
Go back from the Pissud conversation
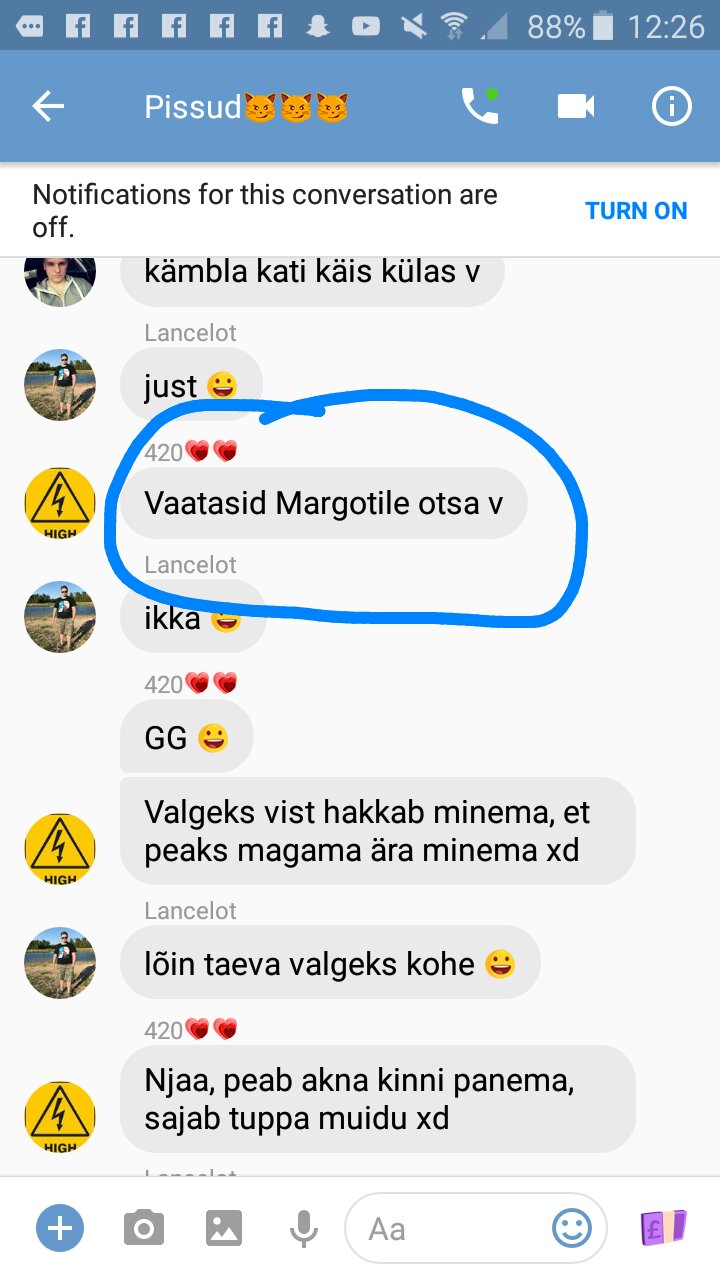point(48,106)
